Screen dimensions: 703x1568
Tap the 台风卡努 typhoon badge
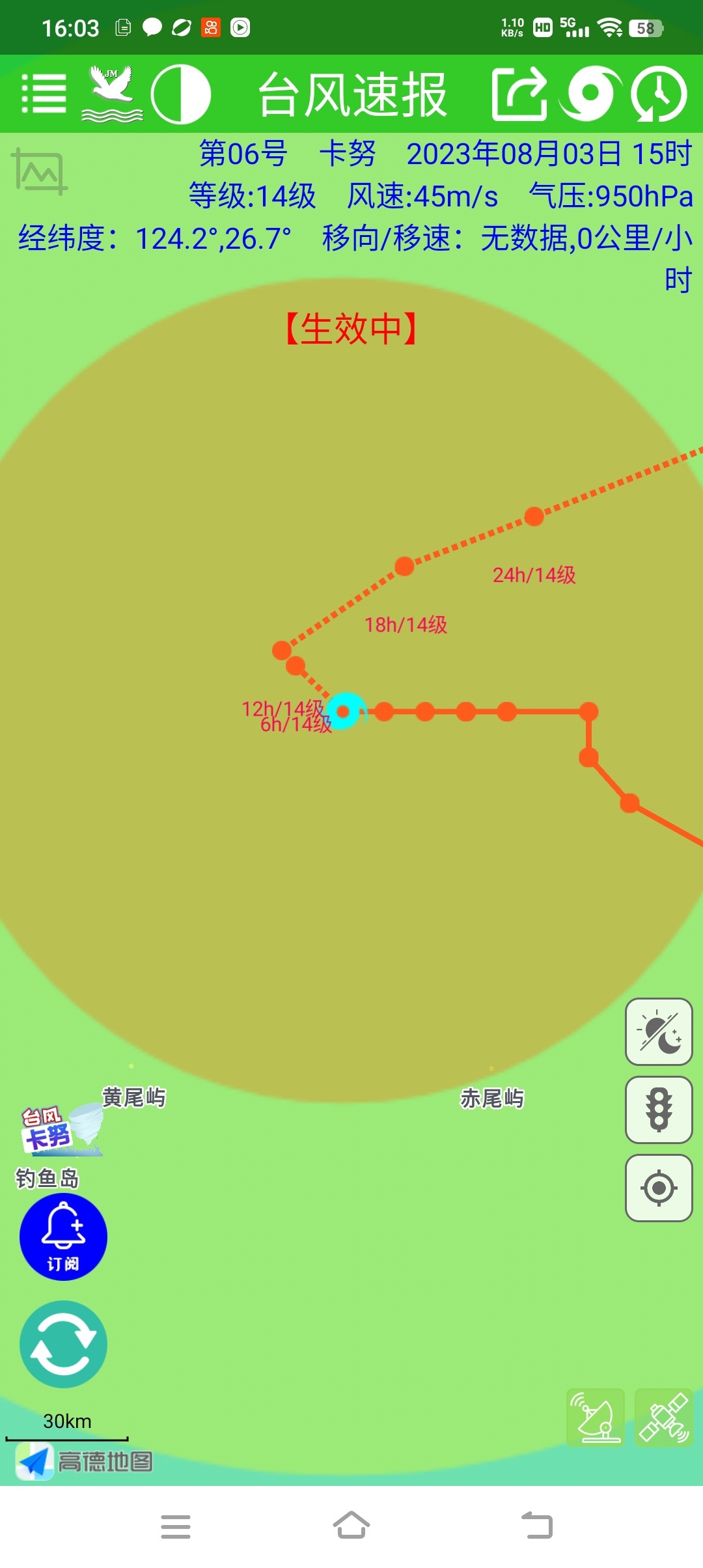click(62, 1130)
